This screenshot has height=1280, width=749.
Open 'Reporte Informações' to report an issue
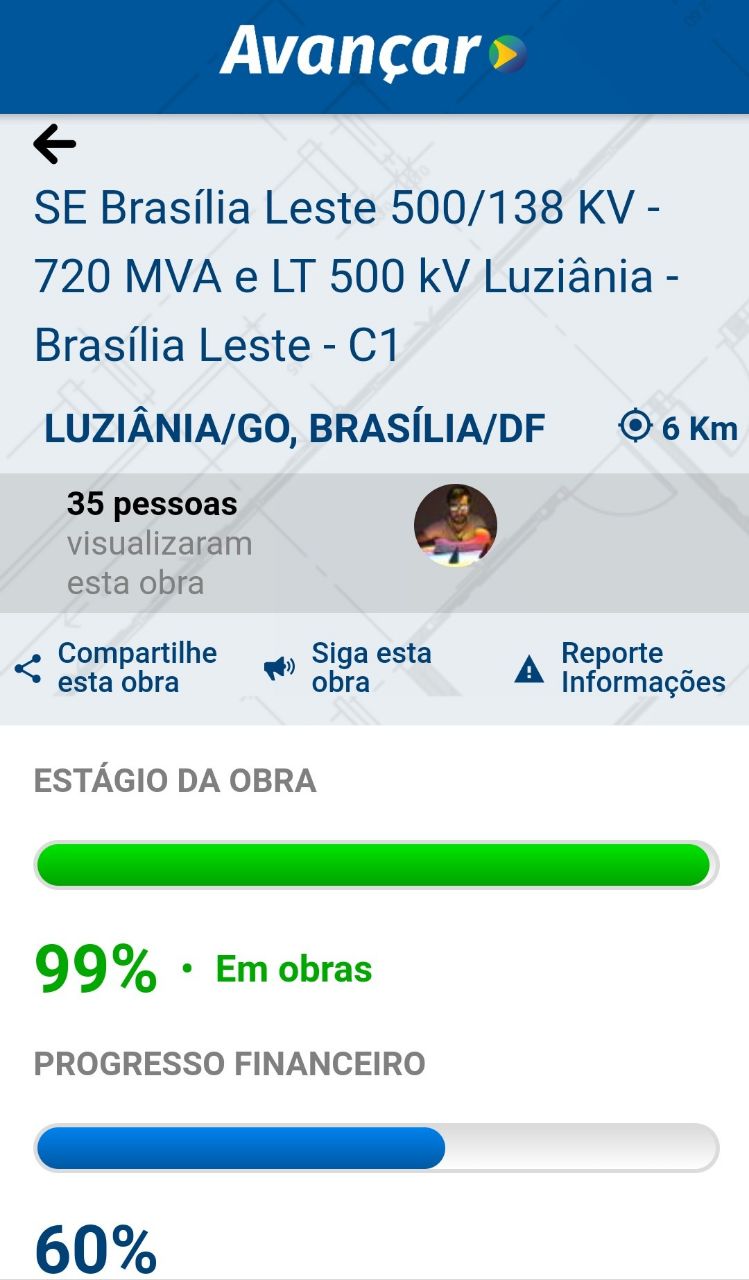click(x=641, y=667)
